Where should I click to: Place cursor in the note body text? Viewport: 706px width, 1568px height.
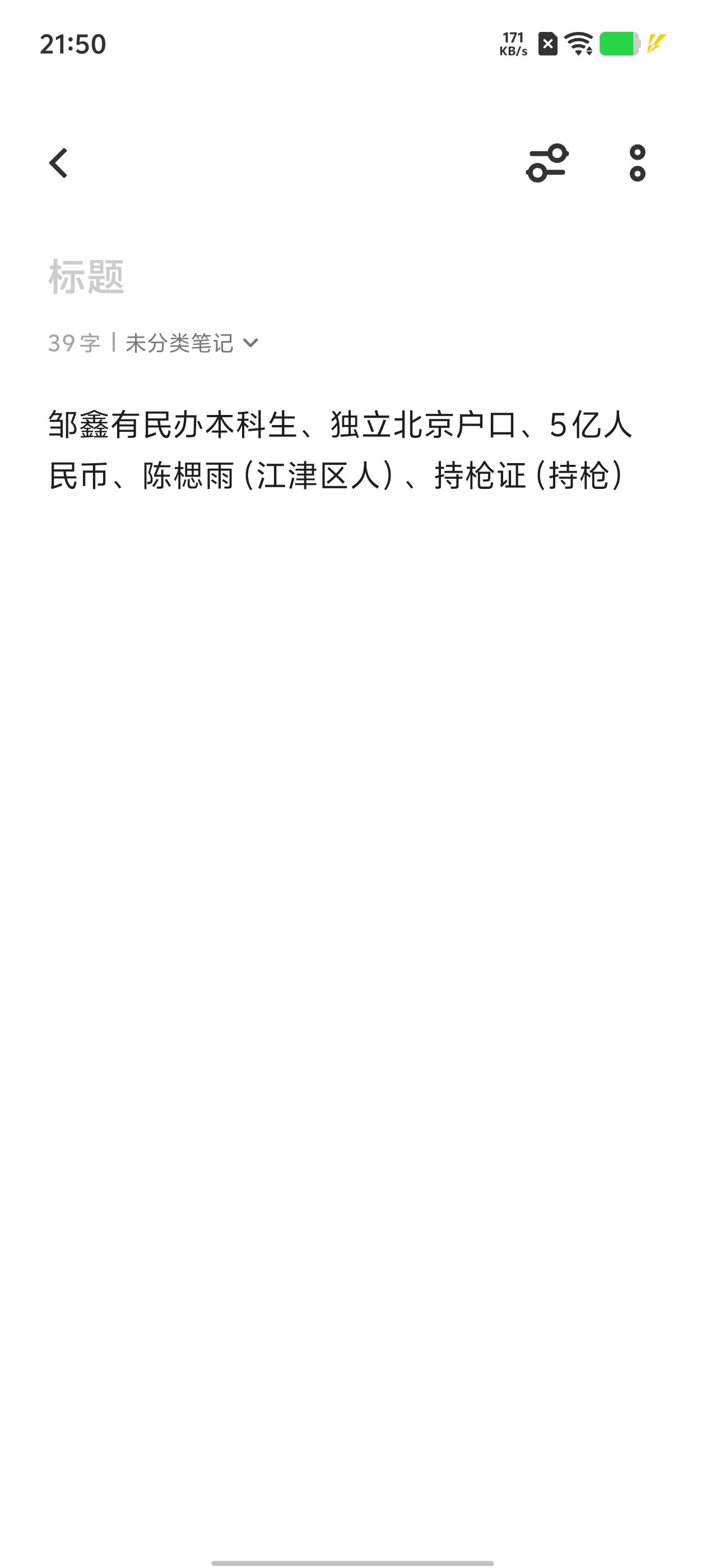click(341, 450)
